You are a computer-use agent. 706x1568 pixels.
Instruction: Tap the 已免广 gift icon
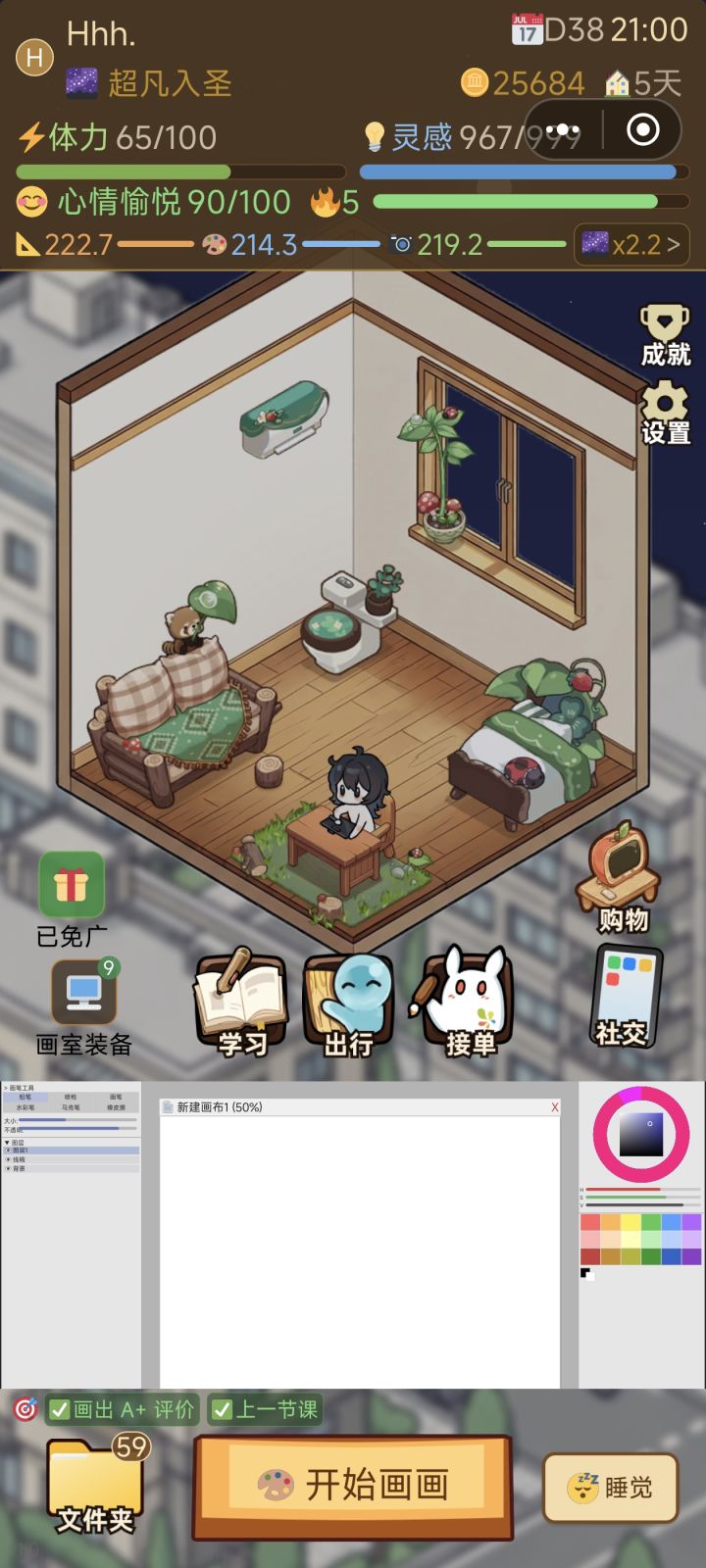[x=69, y=882]
